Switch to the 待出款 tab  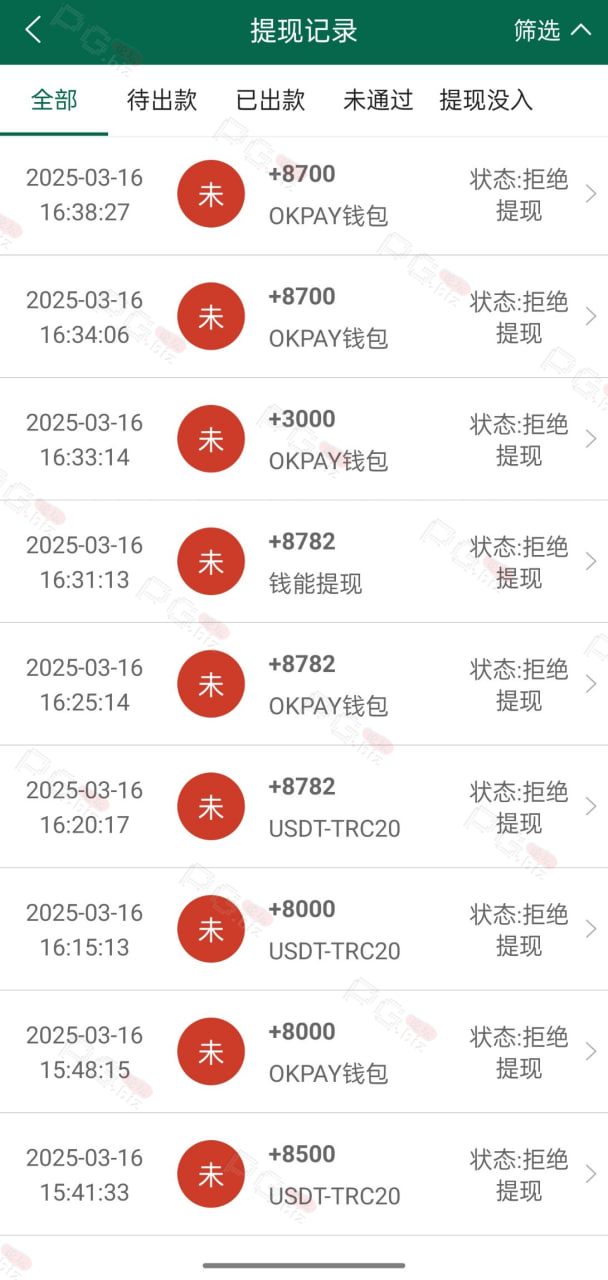[162, 100]
